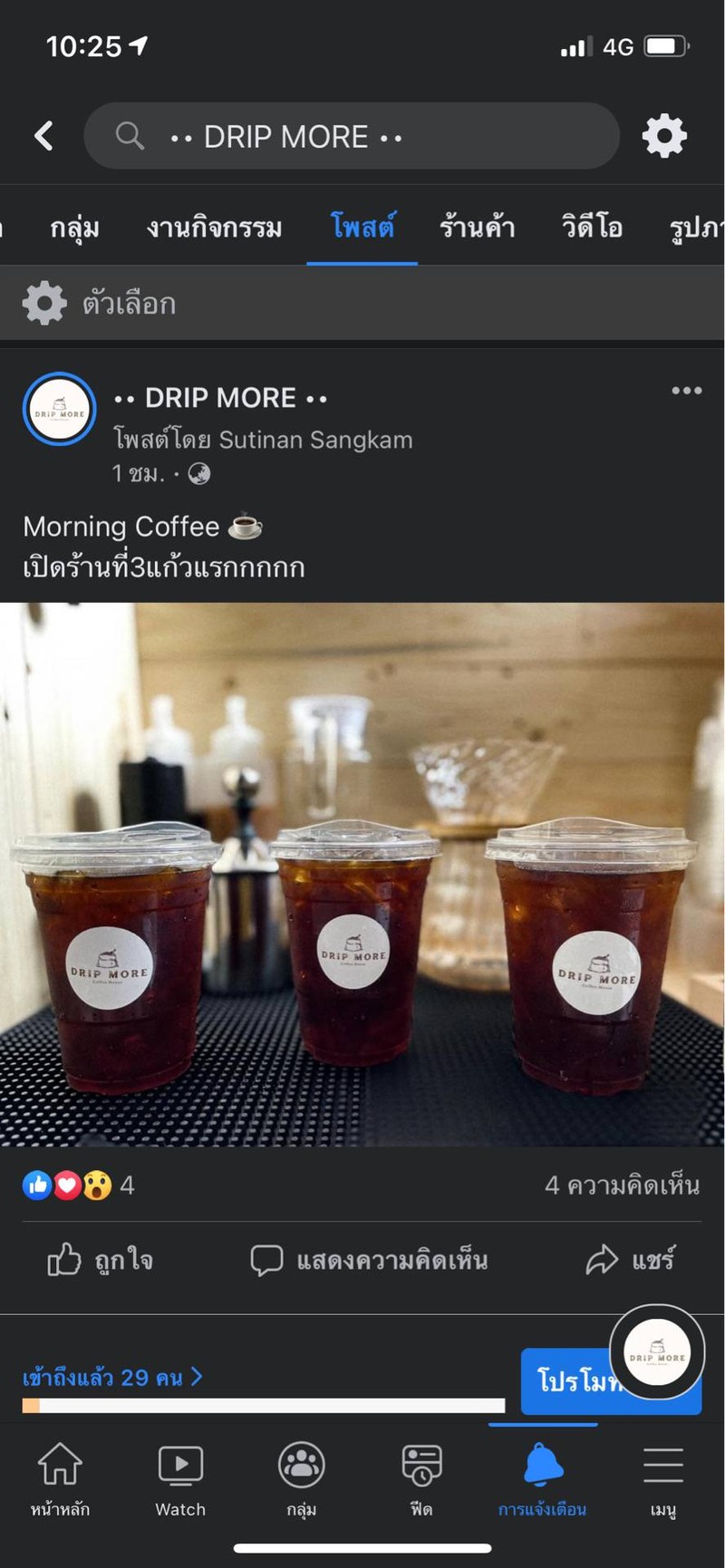Tap แสดงความคิดเห็น to comment
Viewport: 725px width, 1568px height.
[369, 1260]
